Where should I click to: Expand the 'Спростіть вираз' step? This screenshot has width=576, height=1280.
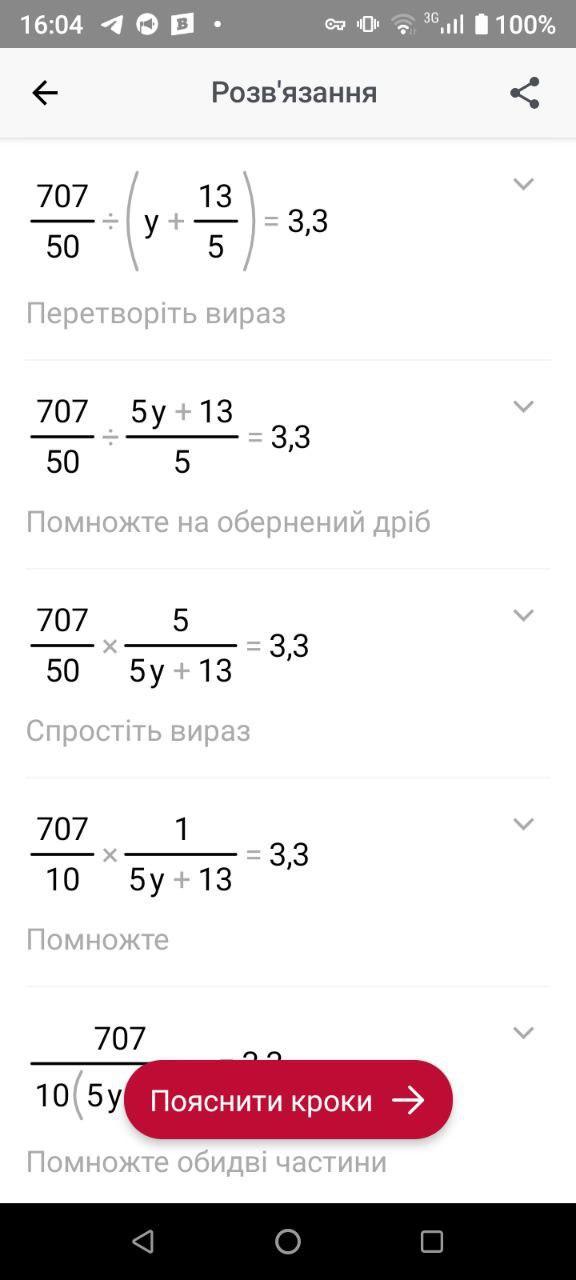pyautogui.click(x=523, y=616)
